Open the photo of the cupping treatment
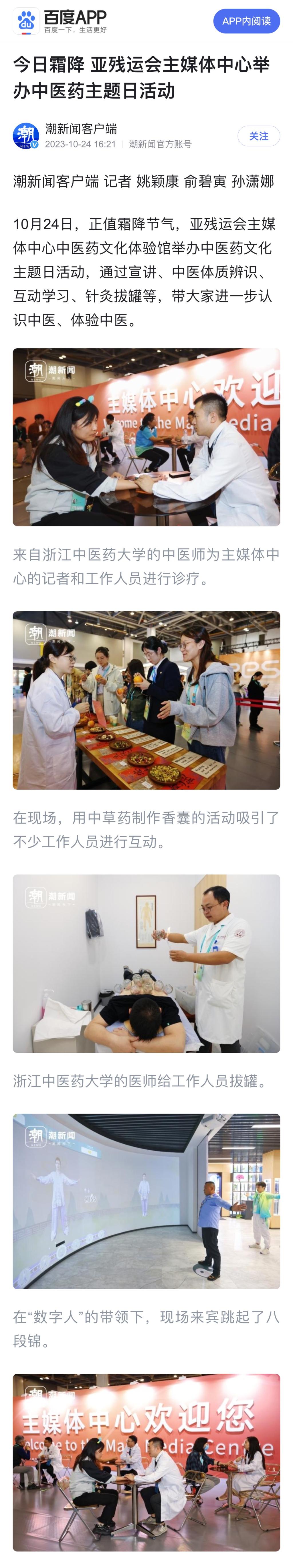The image size is (293, 1568). click(x=146, y=963)
